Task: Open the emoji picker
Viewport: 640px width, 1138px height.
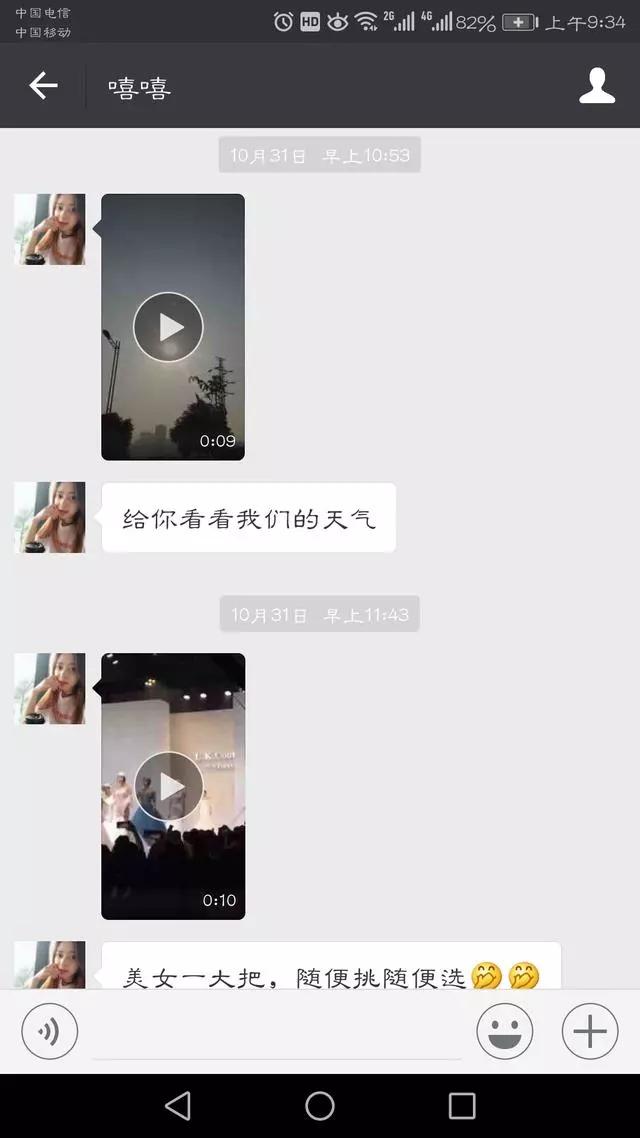Action: [x=505, y=1031]
